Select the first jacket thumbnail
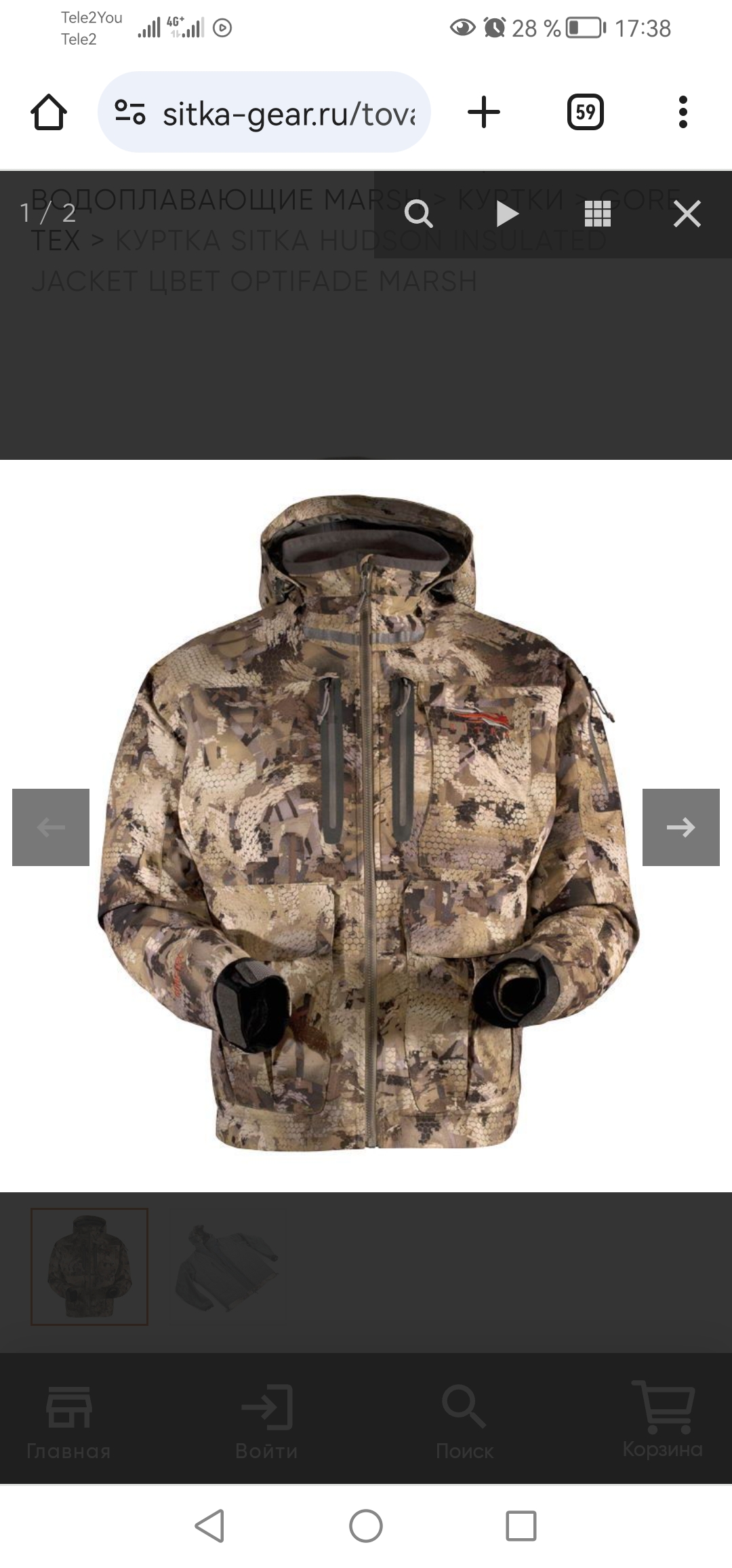 pos(89,1267)
